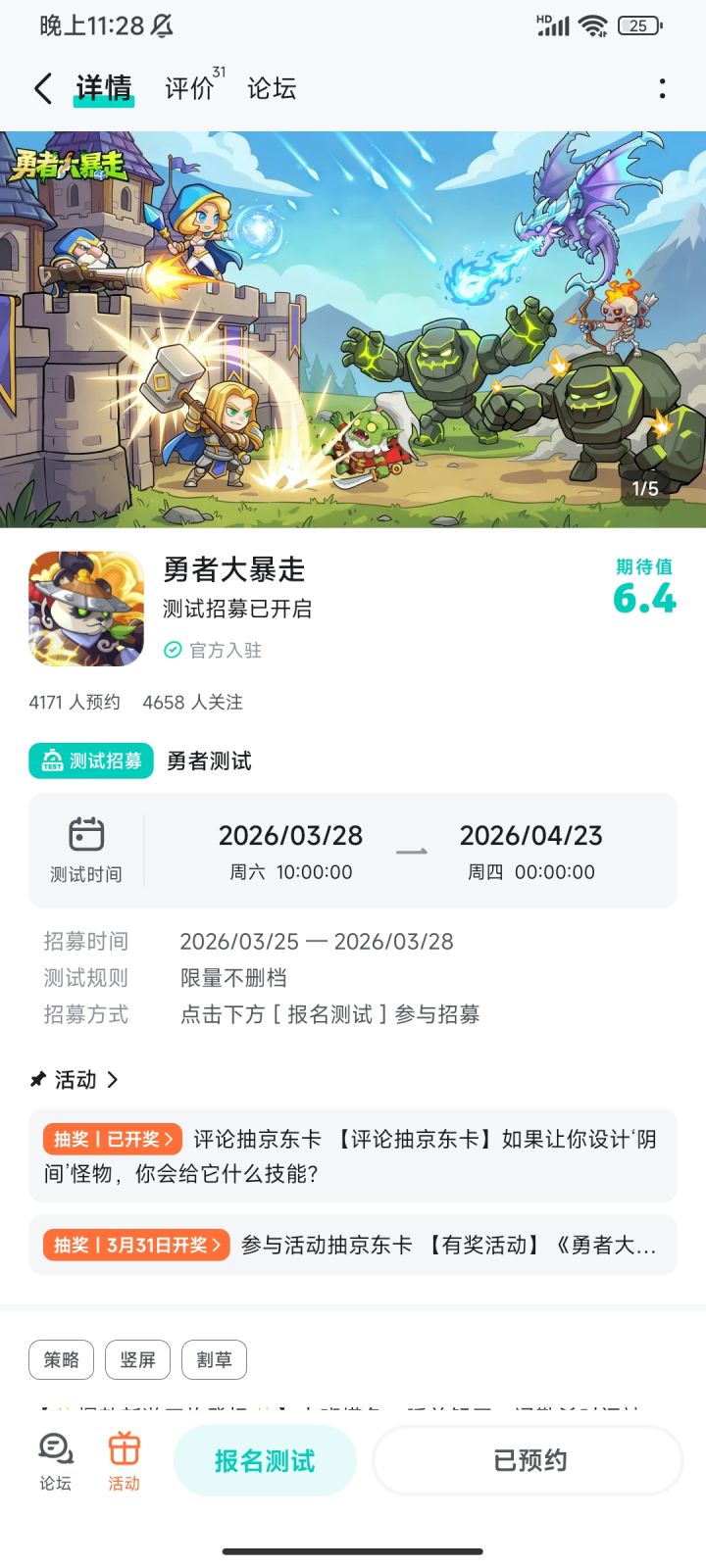Tap the 官方入驻 verified checkmark
The width and height of the screenshot is (706, 1568).
click(173, 650)
